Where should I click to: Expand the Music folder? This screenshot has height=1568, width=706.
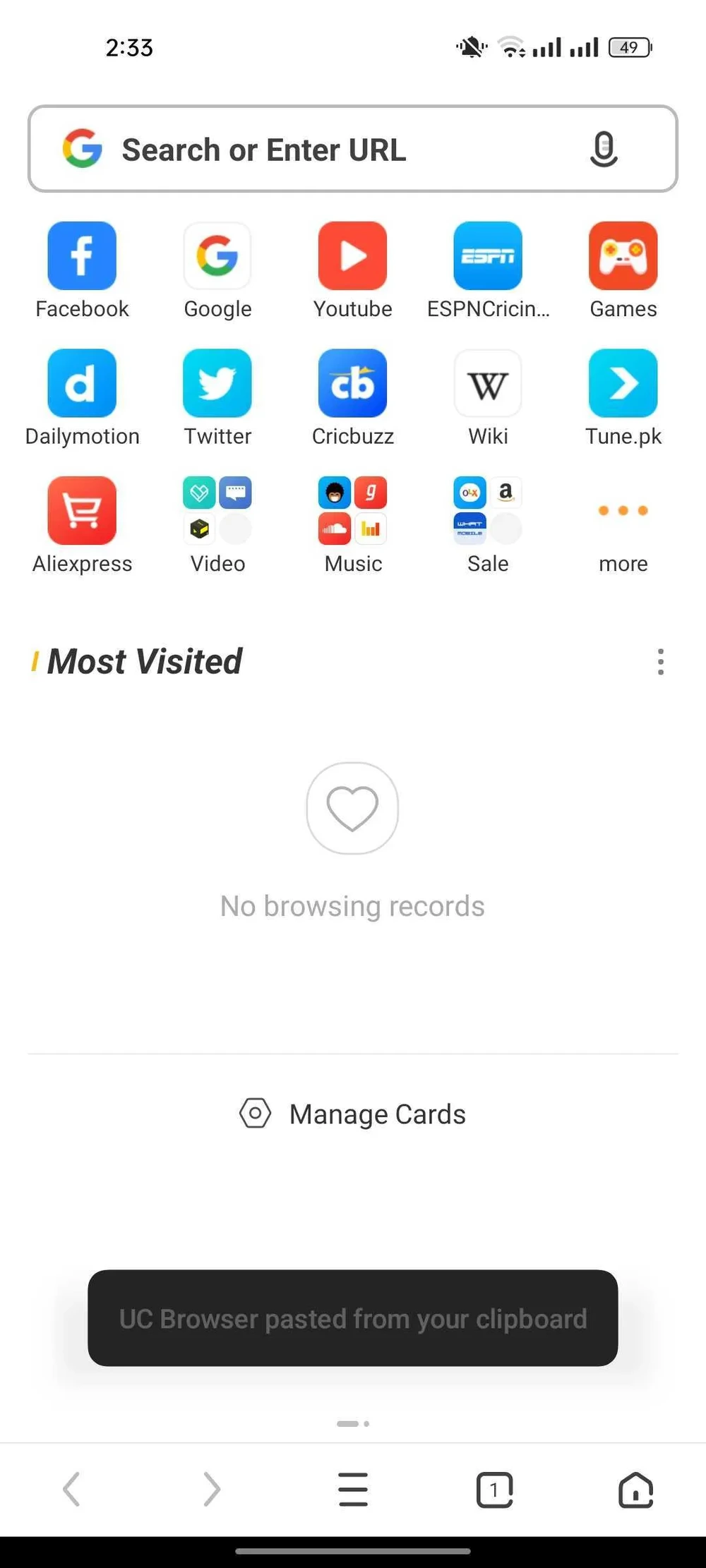click(352, 511)
